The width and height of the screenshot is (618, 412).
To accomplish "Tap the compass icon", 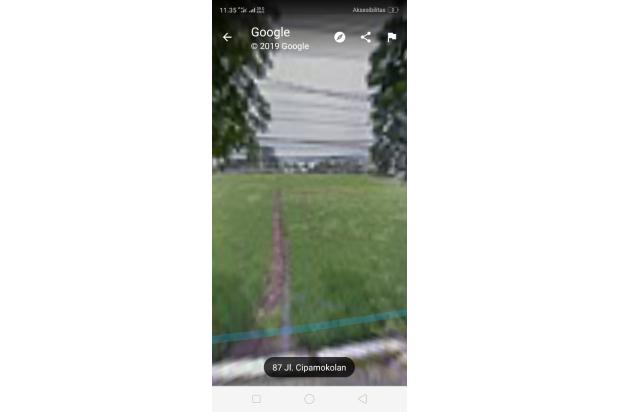I will 340,37.
